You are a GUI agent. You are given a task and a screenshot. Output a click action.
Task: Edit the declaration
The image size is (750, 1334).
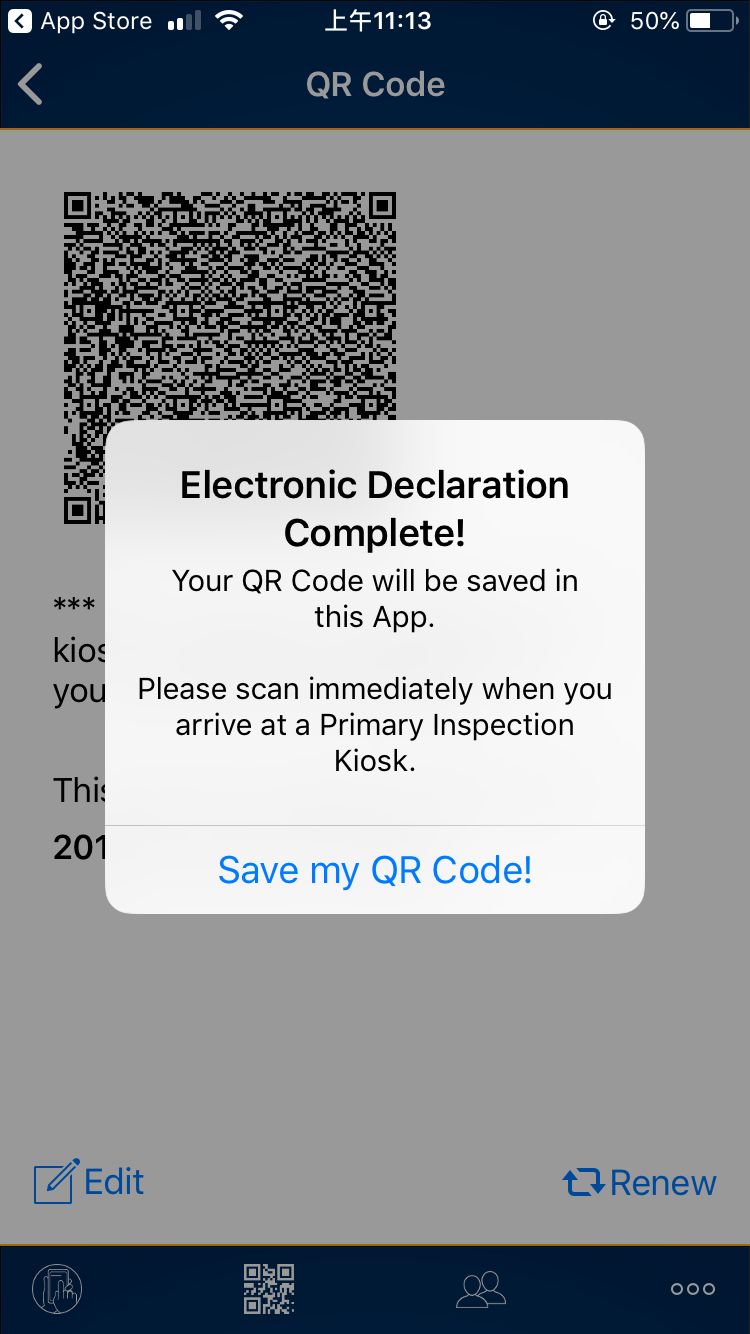click(90, 1182)
